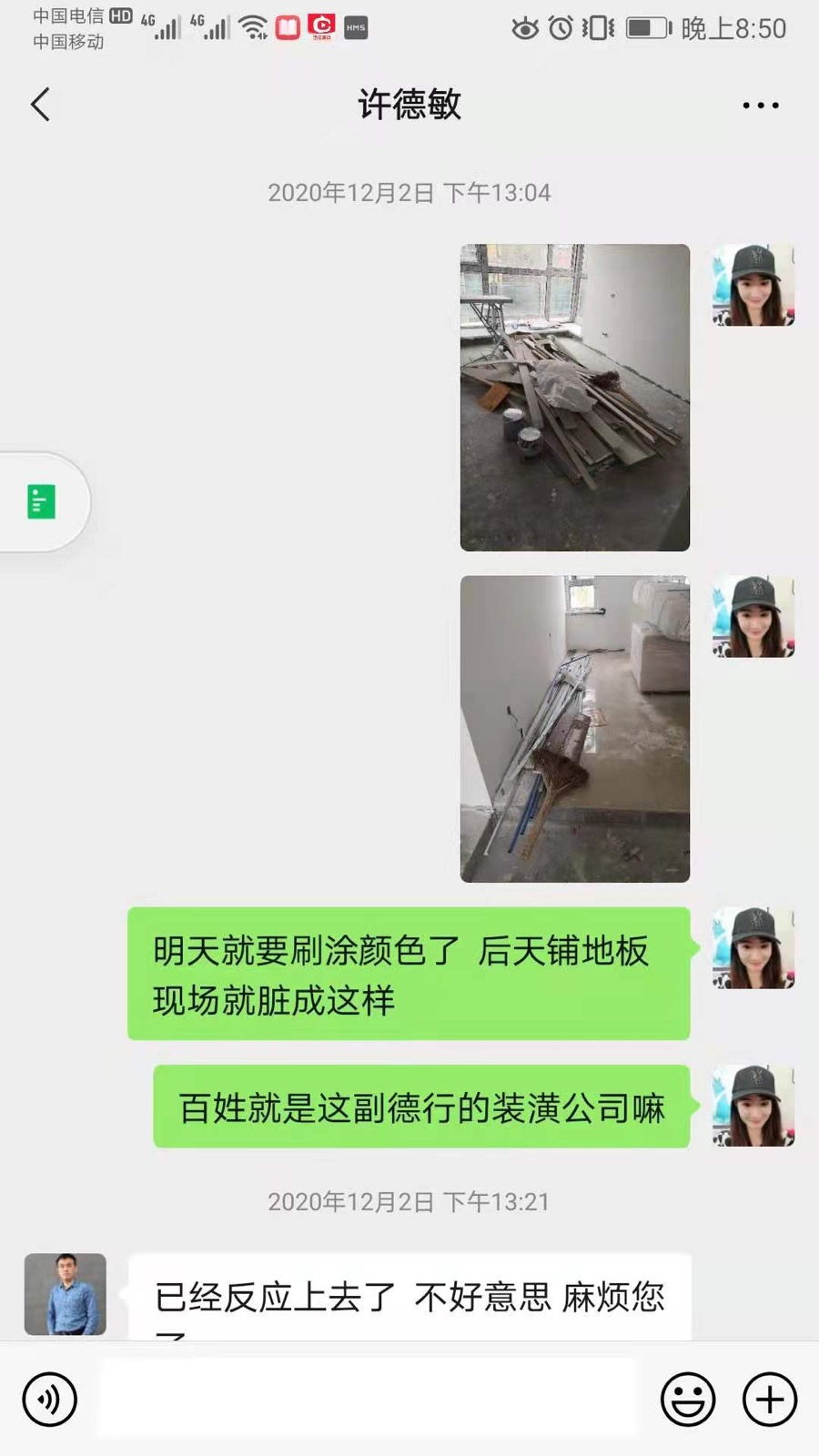819x1456 pixels.
Task: Open sender's avatar beside the 装潢公司 message
Action: (753, 1106)
